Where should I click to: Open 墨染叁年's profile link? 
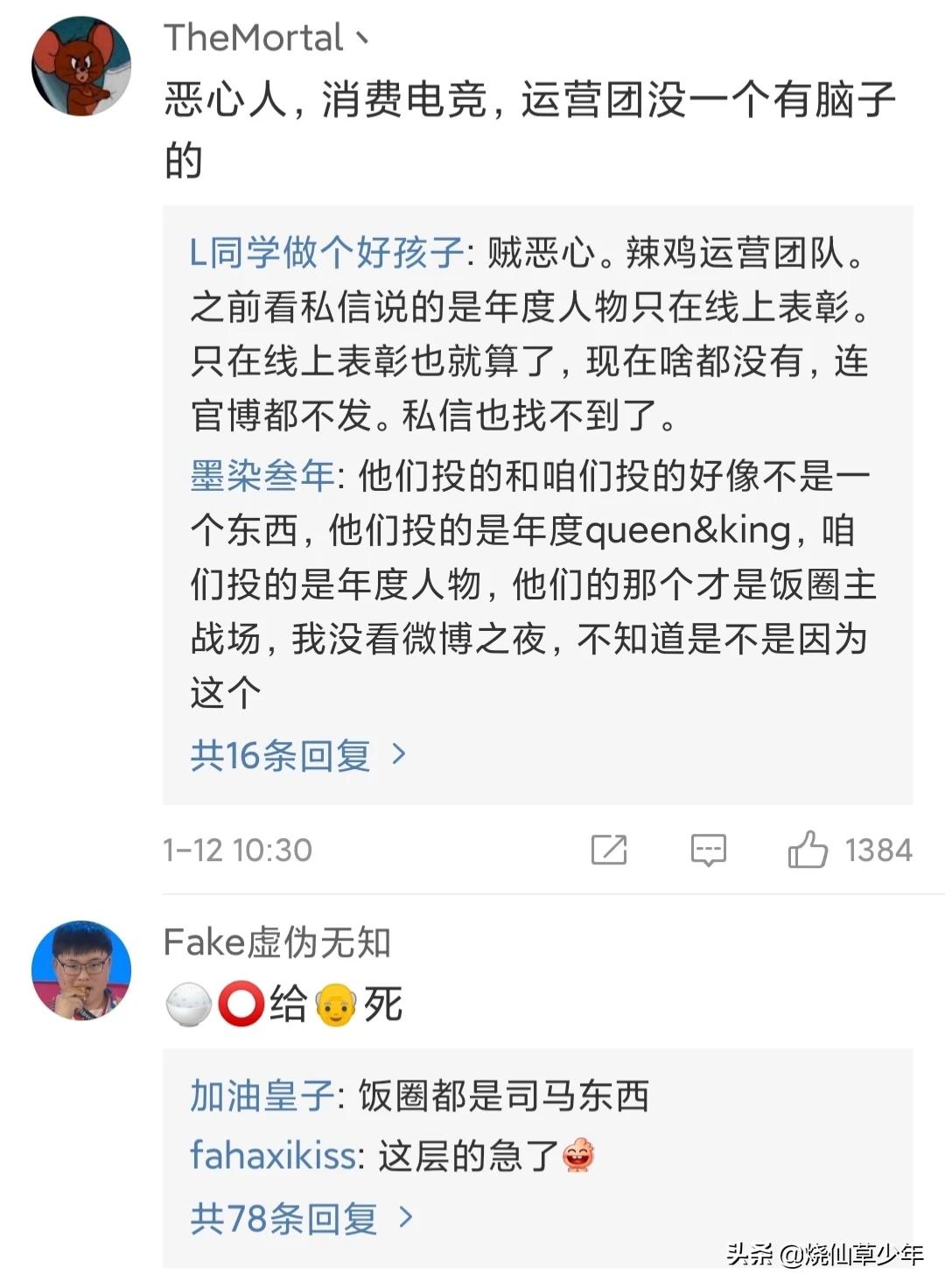262,476
